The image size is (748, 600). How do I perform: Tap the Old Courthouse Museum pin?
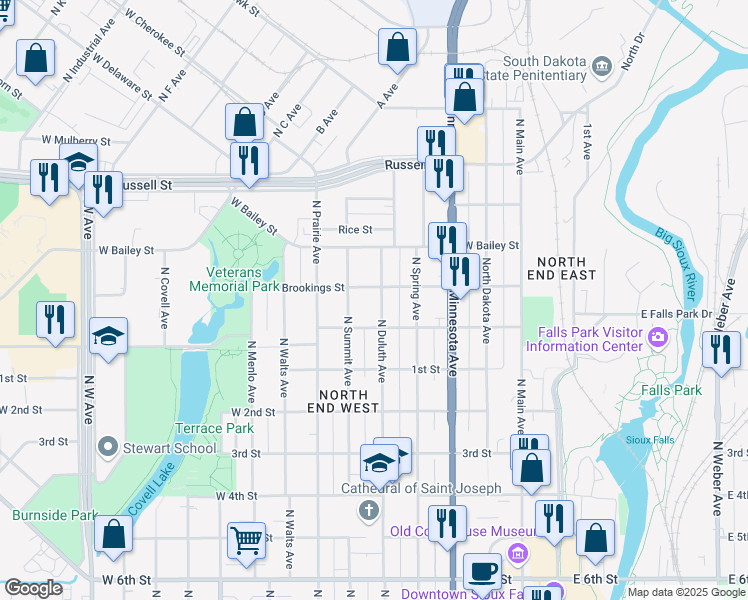coord(518,553)
